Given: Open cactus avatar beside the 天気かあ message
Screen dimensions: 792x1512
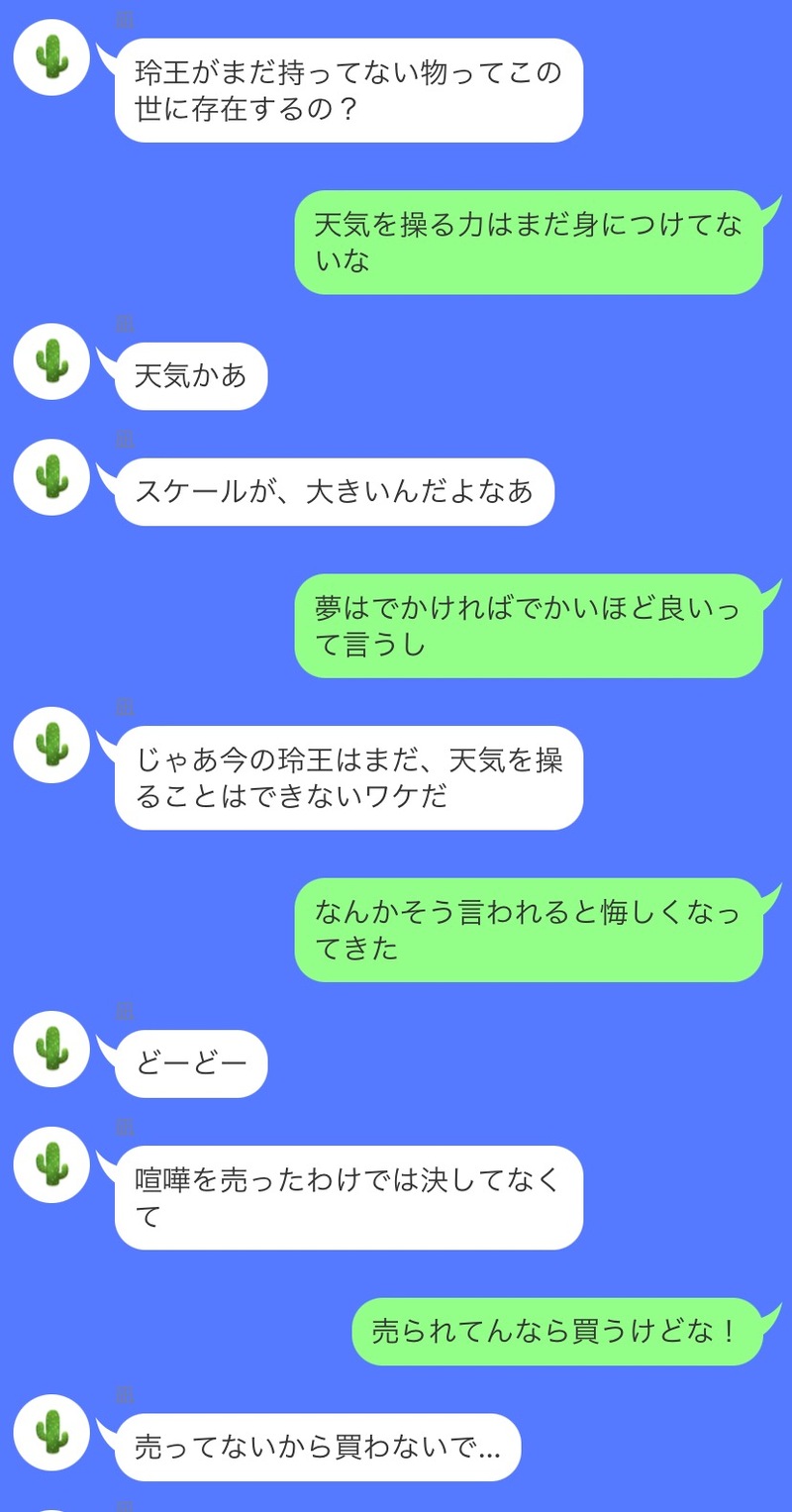Looking at the screenshot, I should pyautogui.click(x=52, y=362).
